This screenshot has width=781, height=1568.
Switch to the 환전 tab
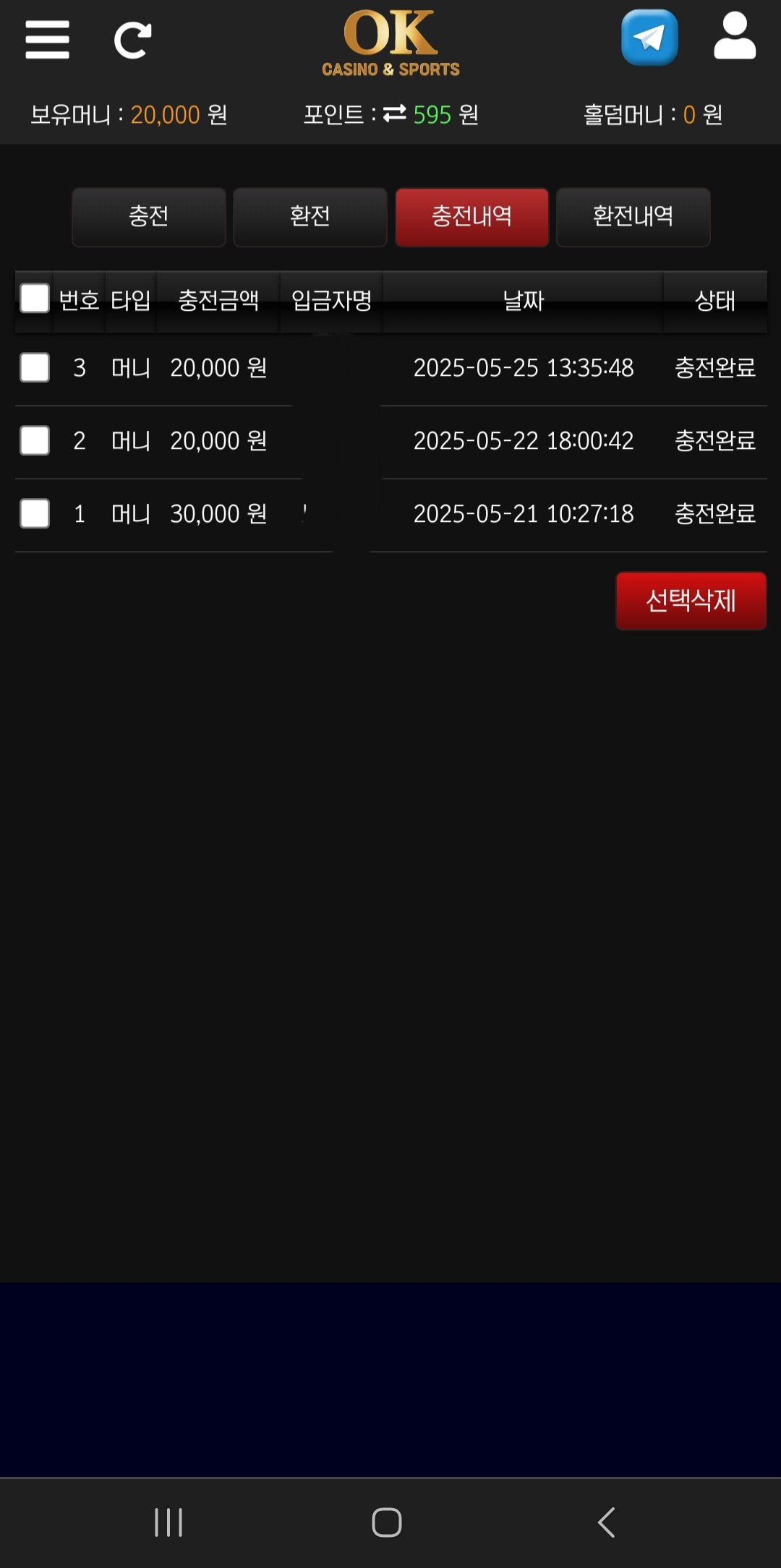(310, 217)
